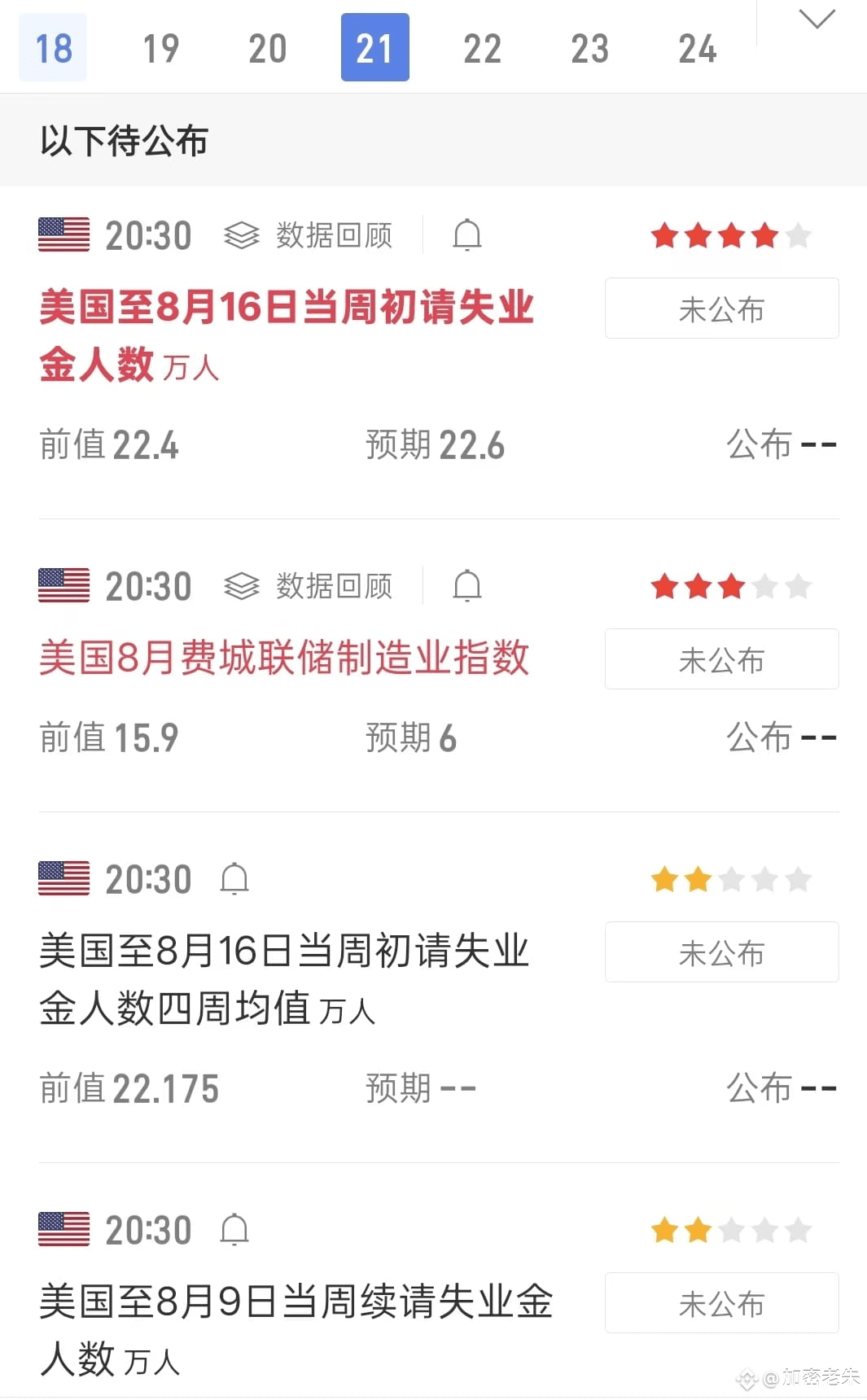Expand the calendar with the down chevron

pyautogui.click(x=817, y=19)
